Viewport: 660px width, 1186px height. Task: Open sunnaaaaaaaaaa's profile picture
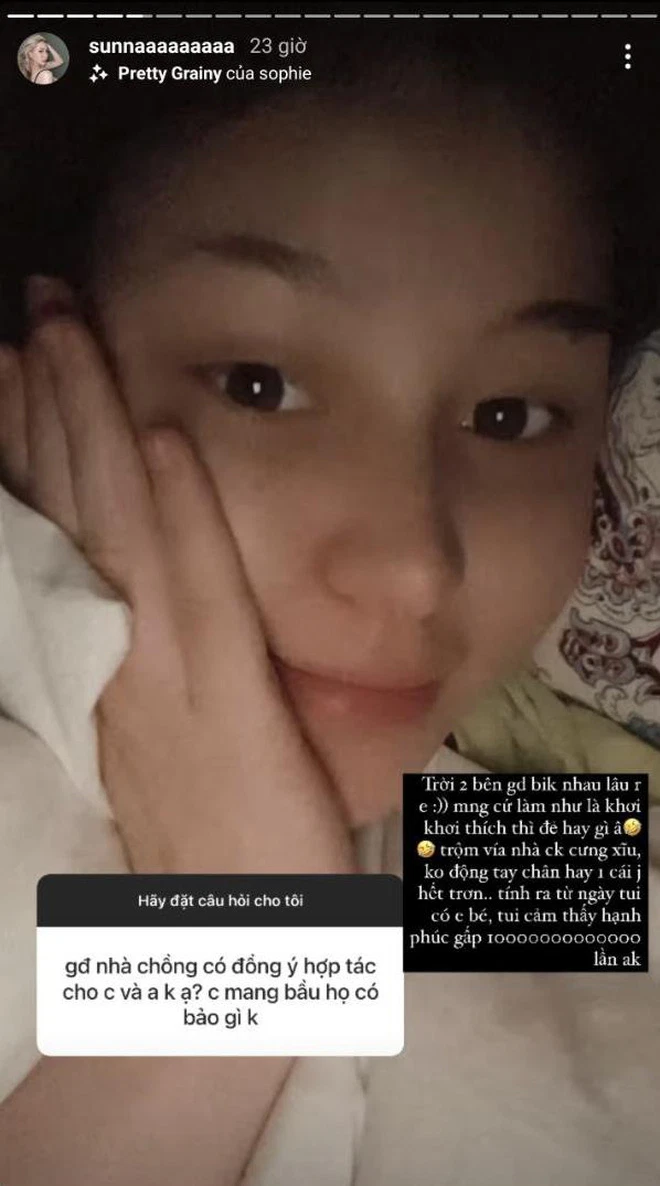click(x=44, y=59)
